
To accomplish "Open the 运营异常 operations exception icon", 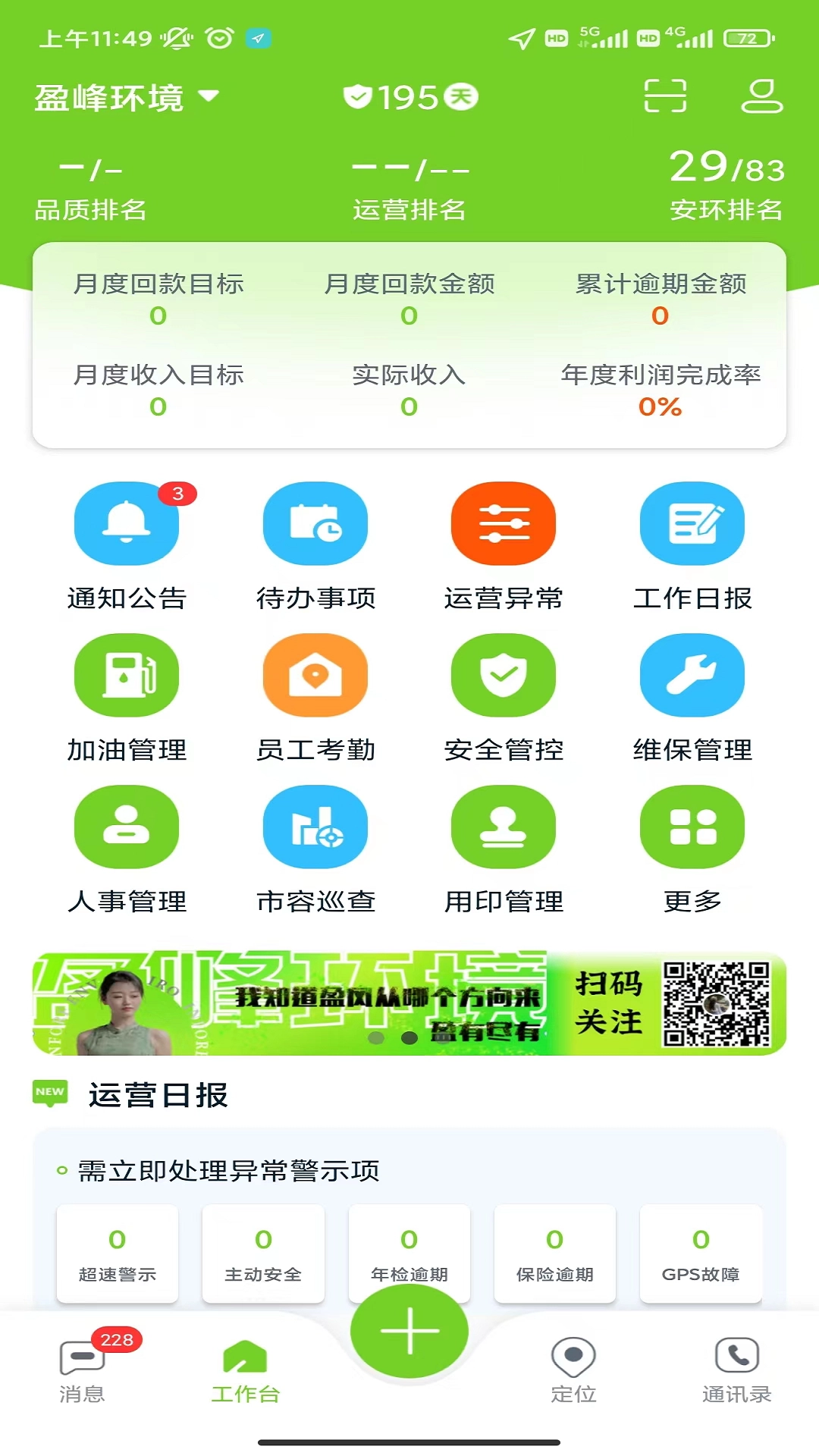I will (x=504, y=524).
